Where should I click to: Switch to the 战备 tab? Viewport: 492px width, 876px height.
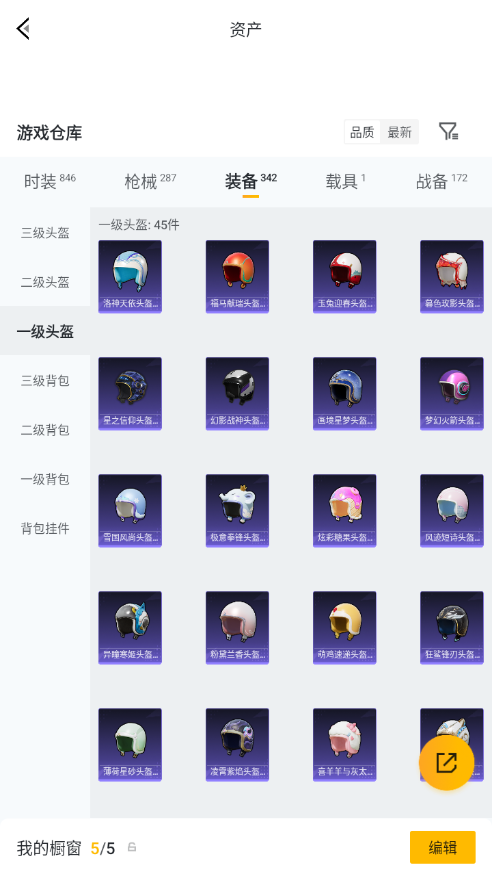click(441, 182)
